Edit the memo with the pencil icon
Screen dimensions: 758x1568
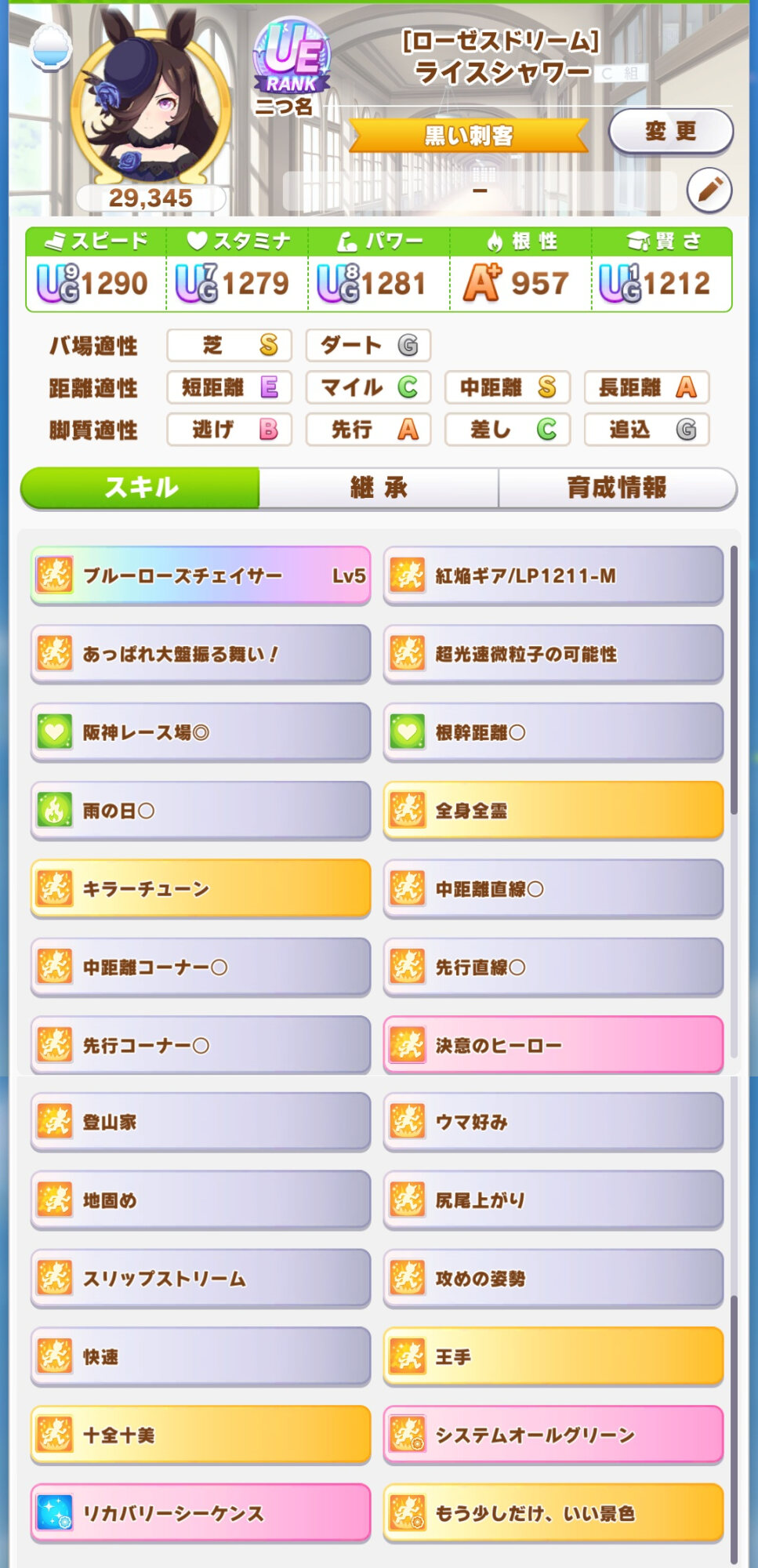(709, 190)
